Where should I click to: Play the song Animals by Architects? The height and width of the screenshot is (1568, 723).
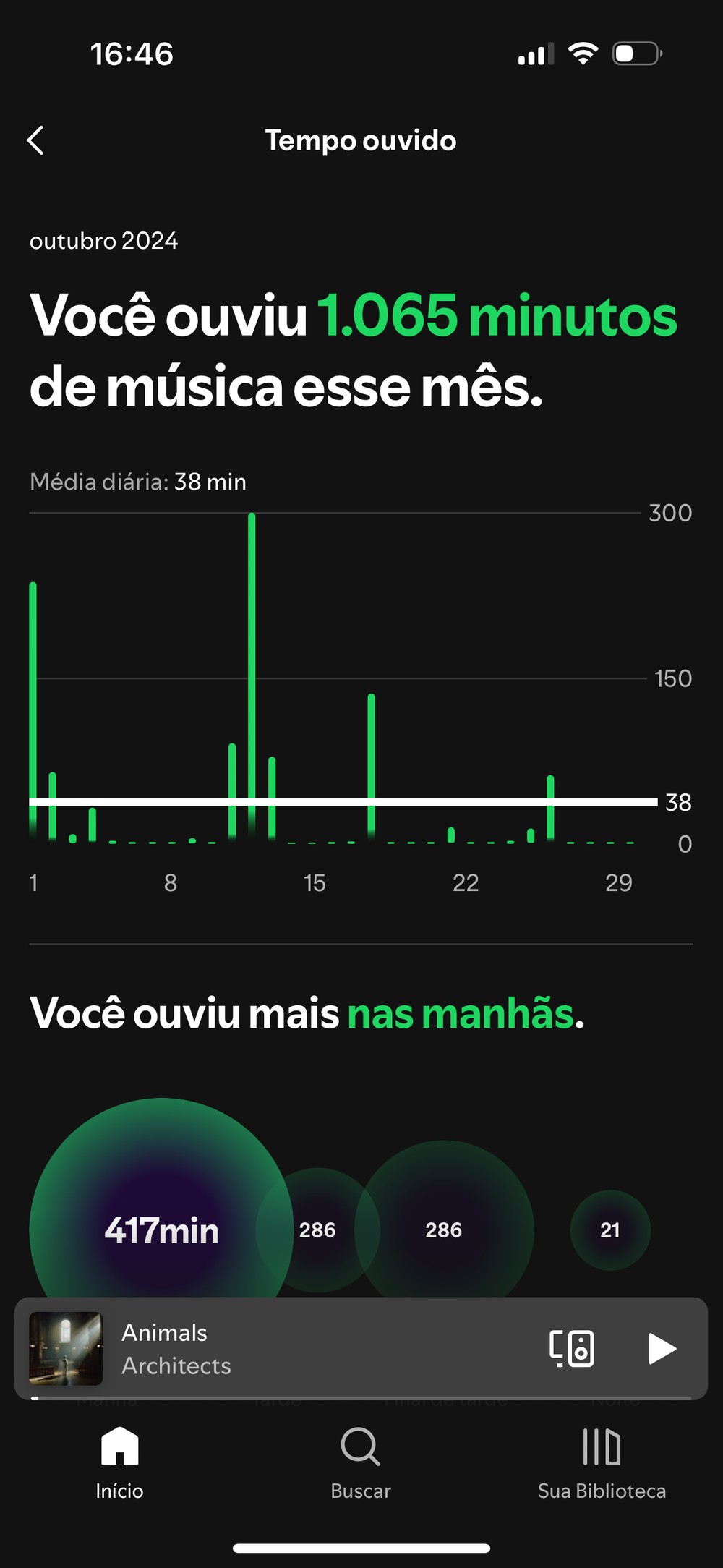(x=662, y=1349)
